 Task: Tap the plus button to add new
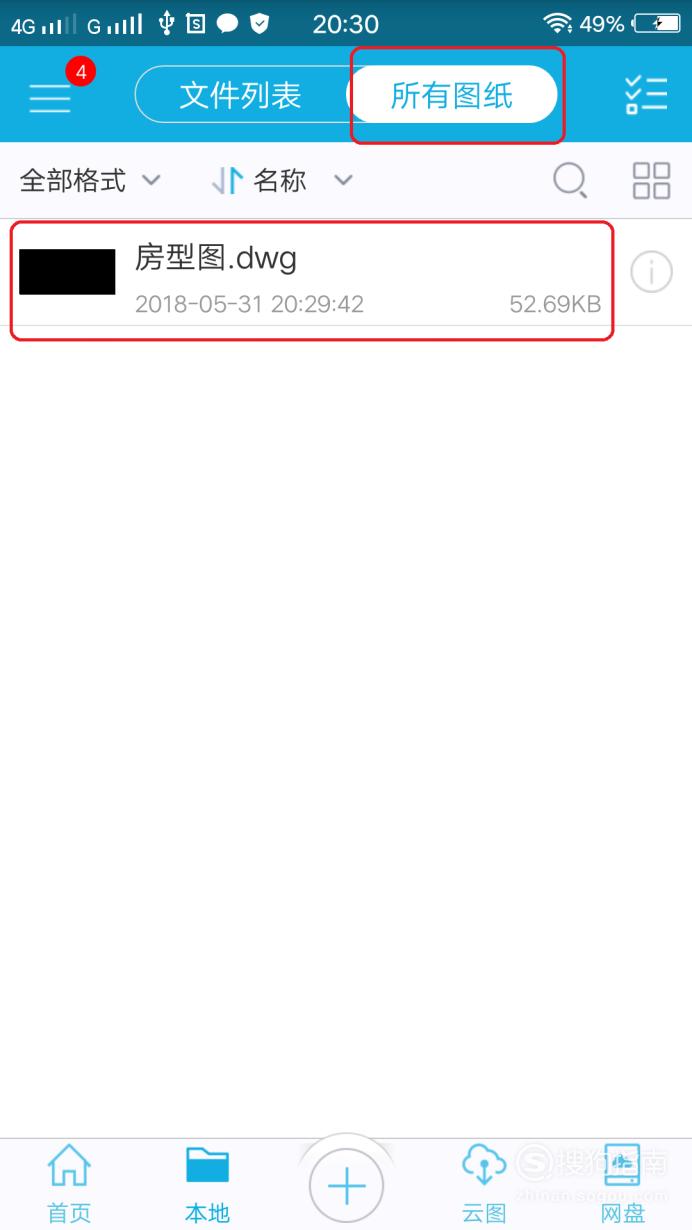point(346,1187)
